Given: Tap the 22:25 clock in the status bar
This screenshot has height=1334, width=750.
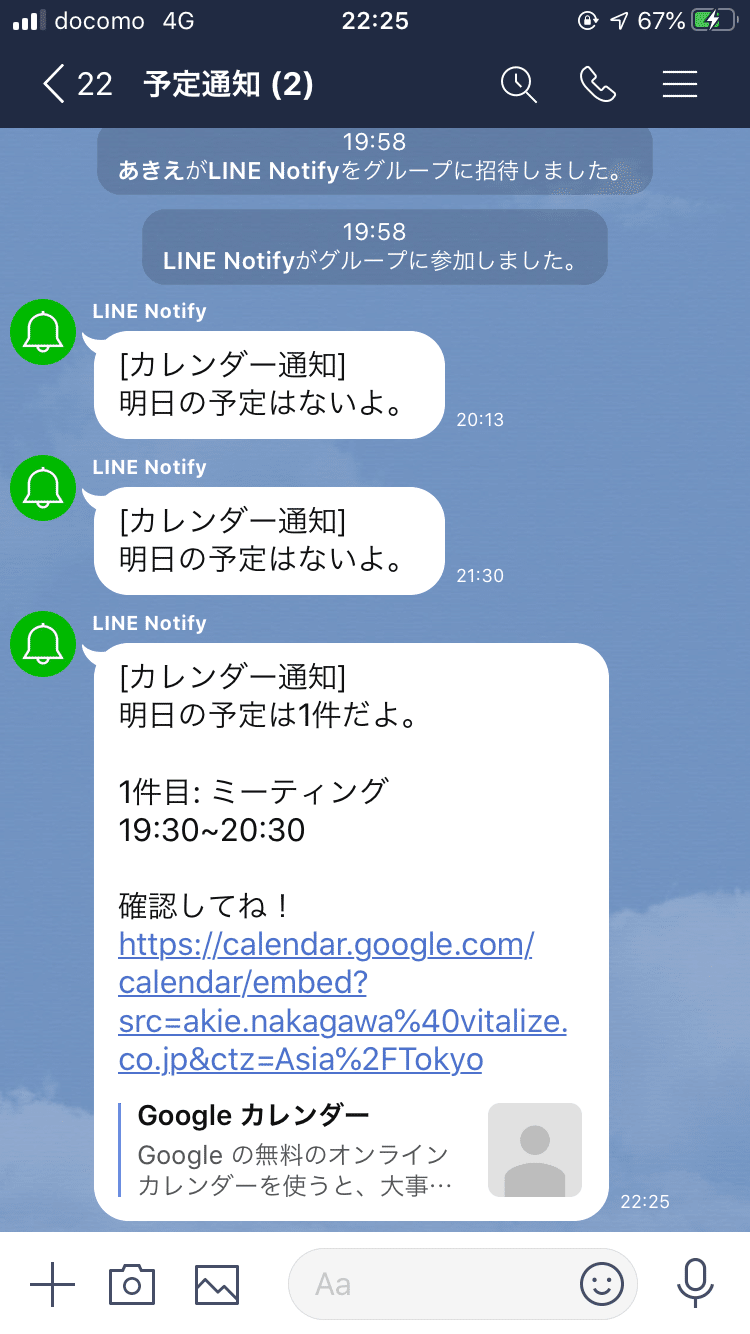Looking at the screenshot, I should (375, 20).
